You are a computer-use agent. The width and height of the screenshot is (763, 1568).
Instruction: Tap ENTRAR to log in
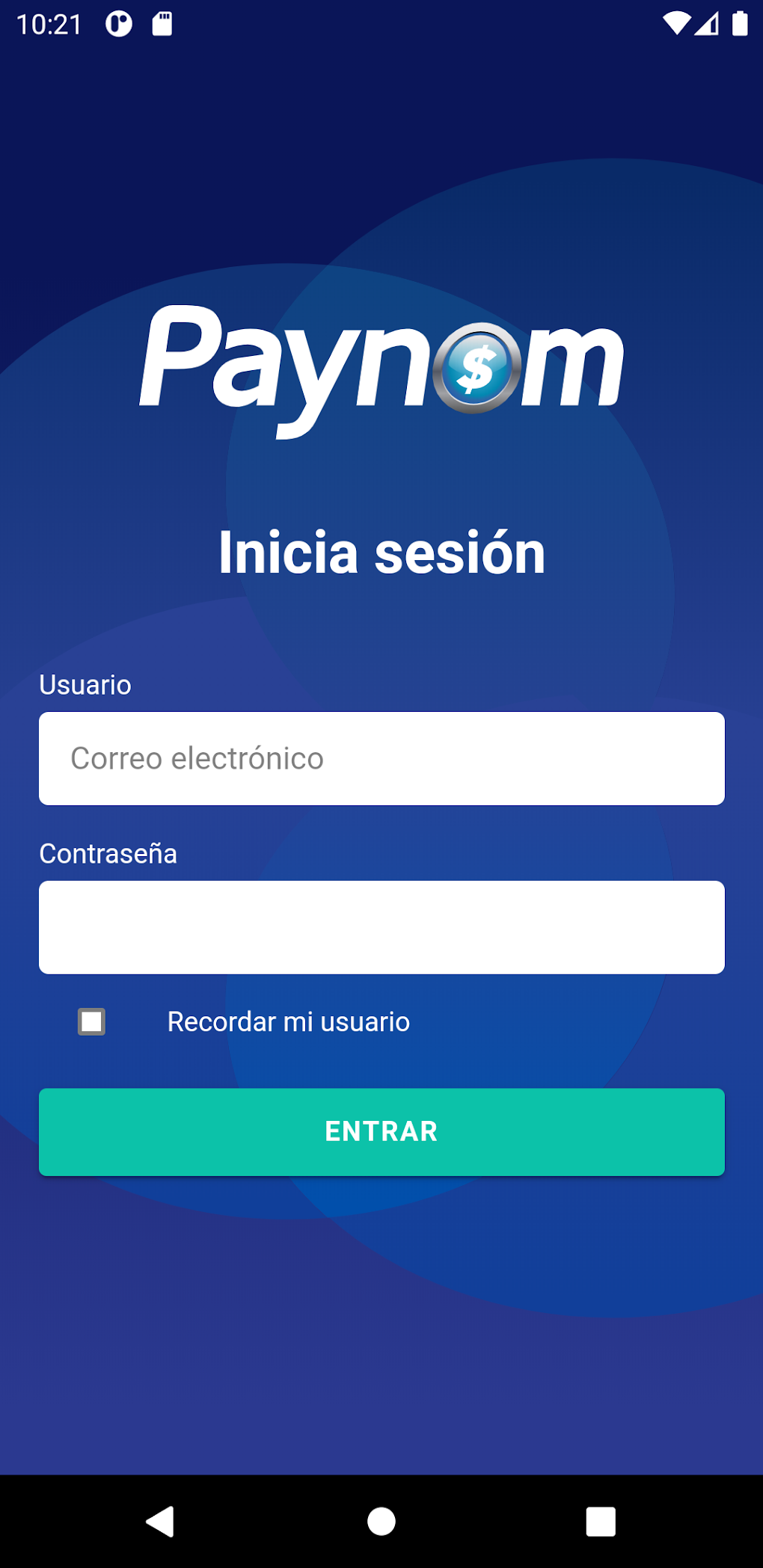point(381,1131)
